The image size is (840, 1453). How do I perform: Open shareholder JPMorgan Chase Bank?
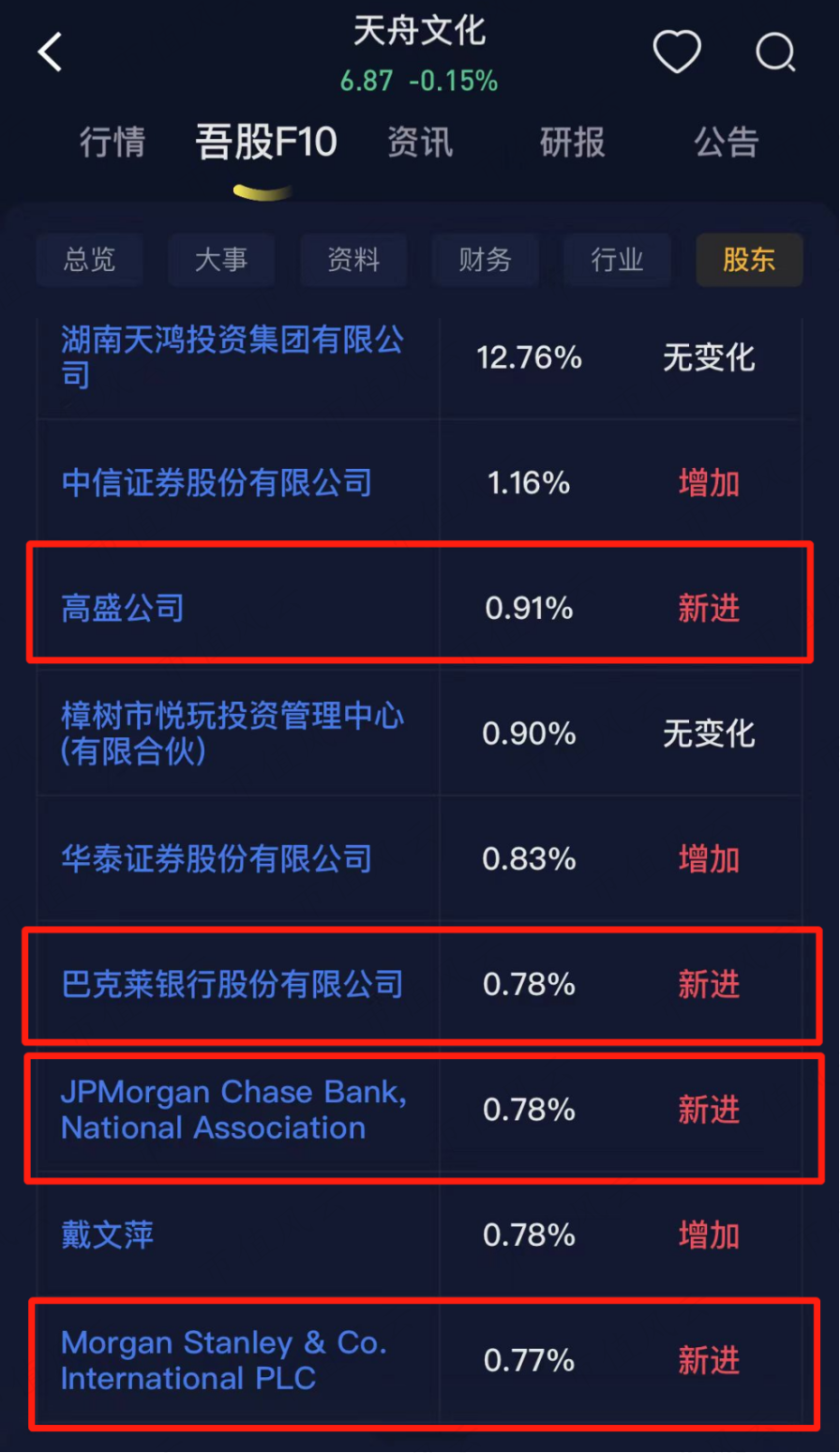pyautogui.click(x=233, y=1110)
